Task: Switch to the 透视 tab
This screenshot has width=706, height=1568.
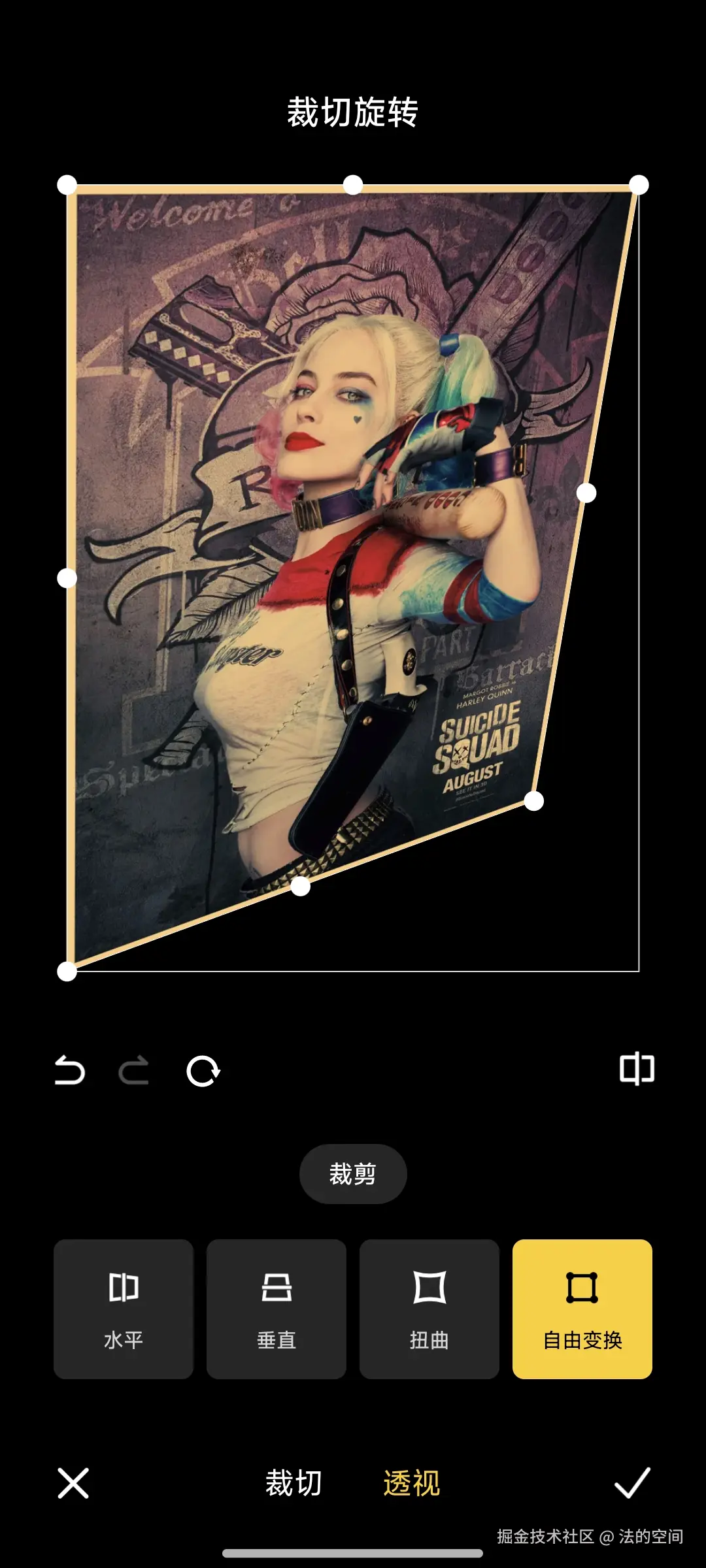Action: (x=411, y=1482)
